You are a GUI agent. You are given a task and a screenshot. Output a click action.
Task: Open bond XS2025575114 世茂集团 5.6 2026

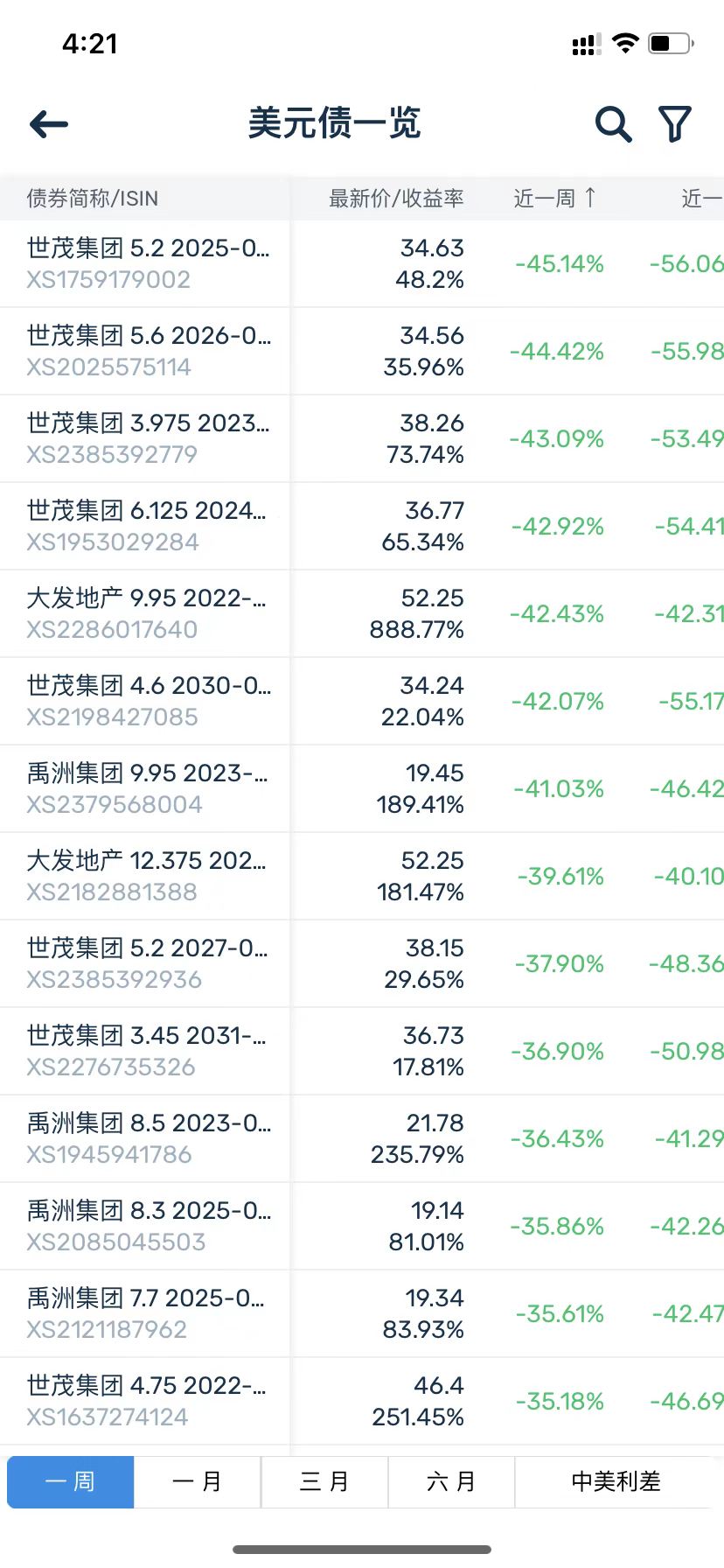[149, 351]
